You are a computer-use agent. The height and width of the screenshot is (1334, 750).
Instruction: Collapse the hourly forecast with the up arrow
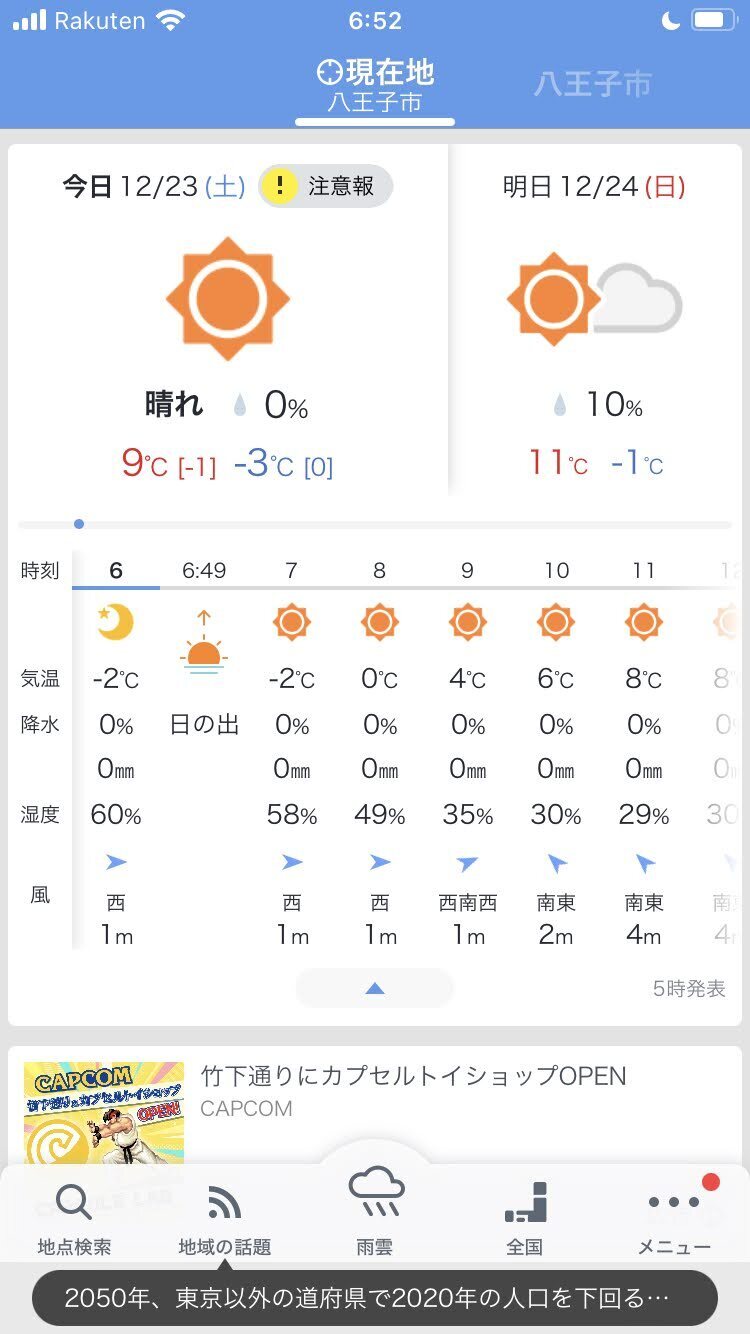click(x=374, y=988)
